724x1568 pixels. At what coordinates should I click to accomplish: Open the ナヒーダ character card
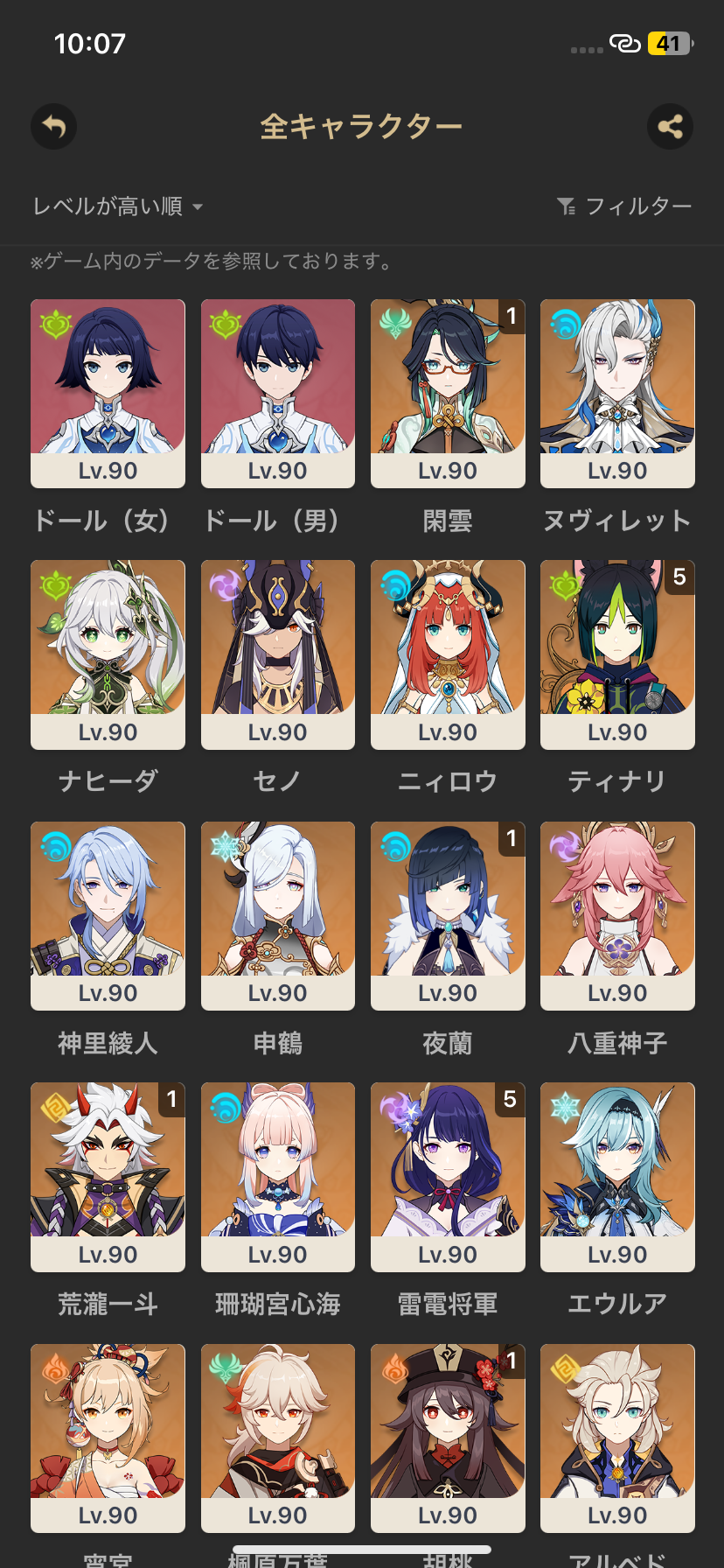[108, 654]
